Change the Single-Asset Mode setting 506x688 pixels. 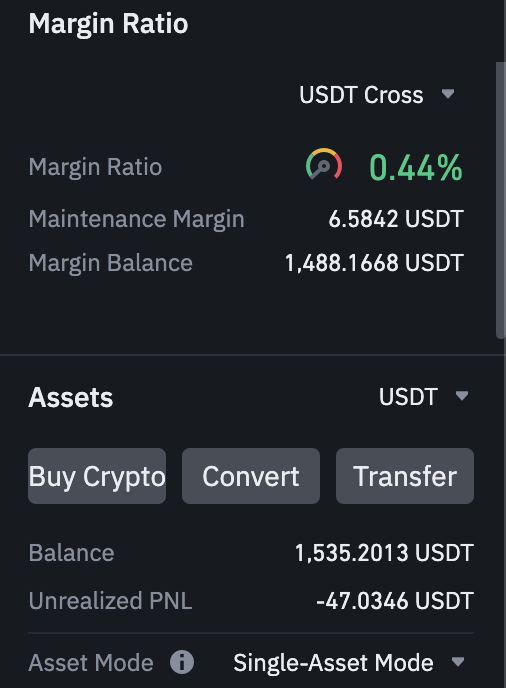tap(348, 662)
